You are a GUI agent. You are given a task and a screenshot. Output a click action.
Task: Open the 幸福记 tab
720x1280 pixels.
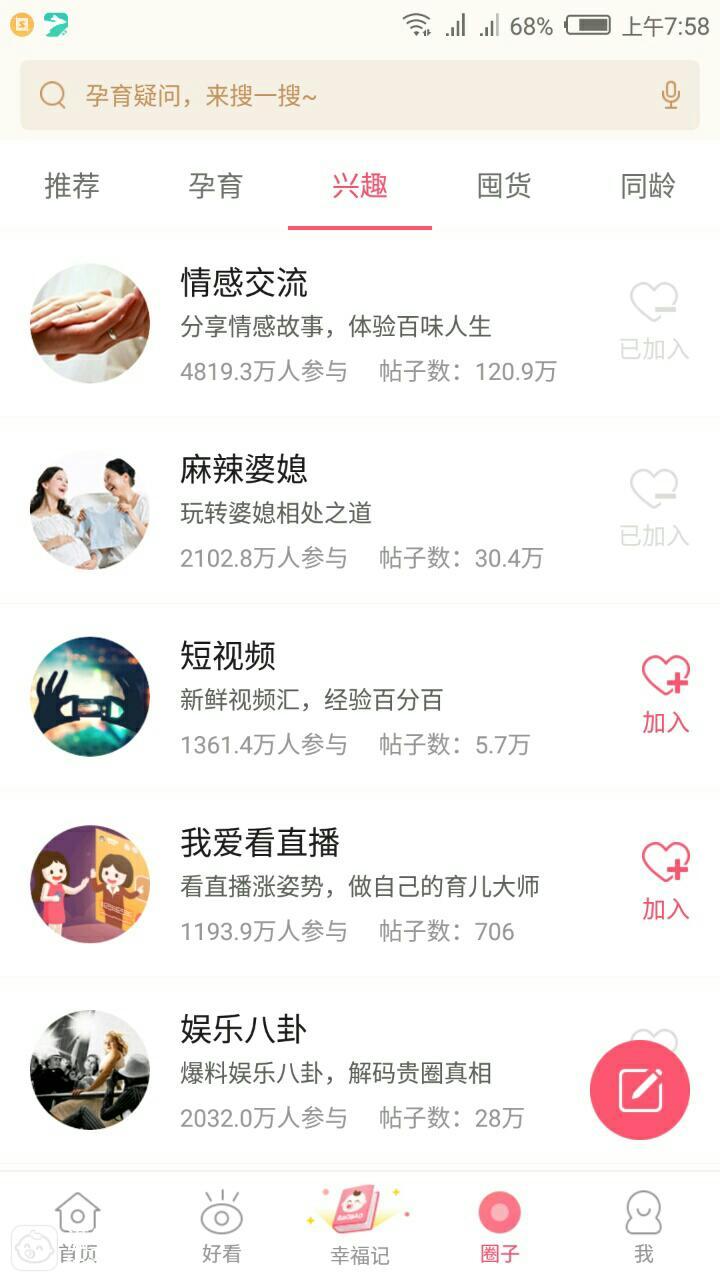click(x=360, y=1226)
